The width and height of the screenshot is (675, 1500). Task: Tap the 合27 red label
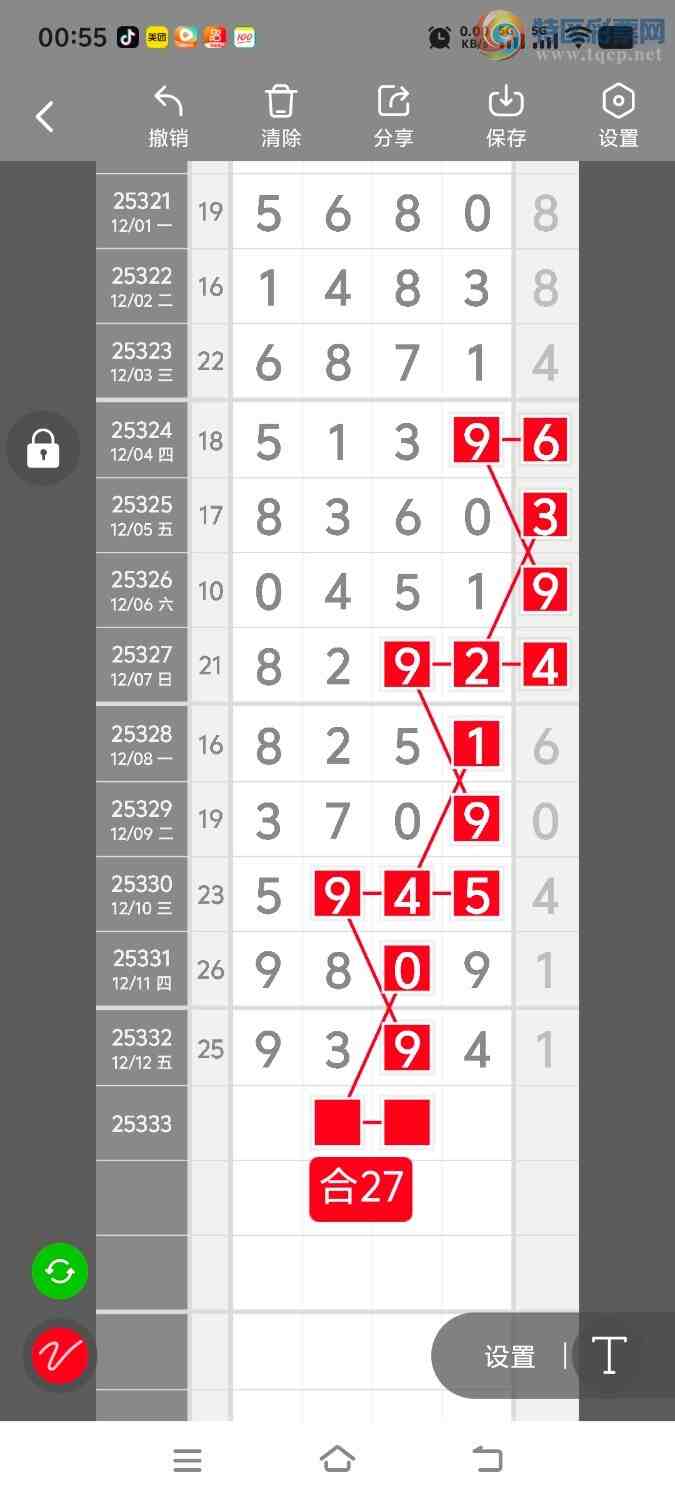pos(361,1188)
